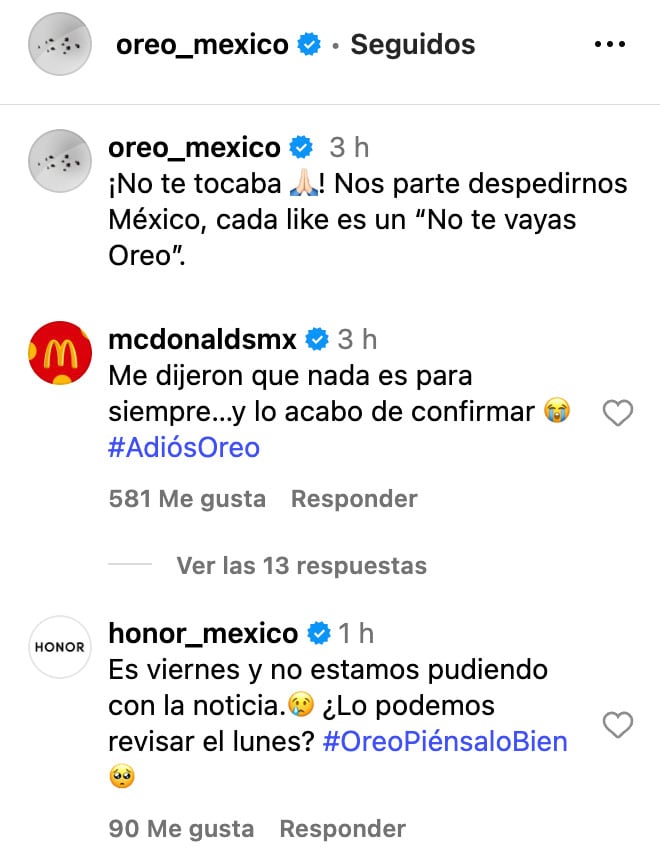
Task: View the 90 Me gusta likes list
Action: click(181, 829)
